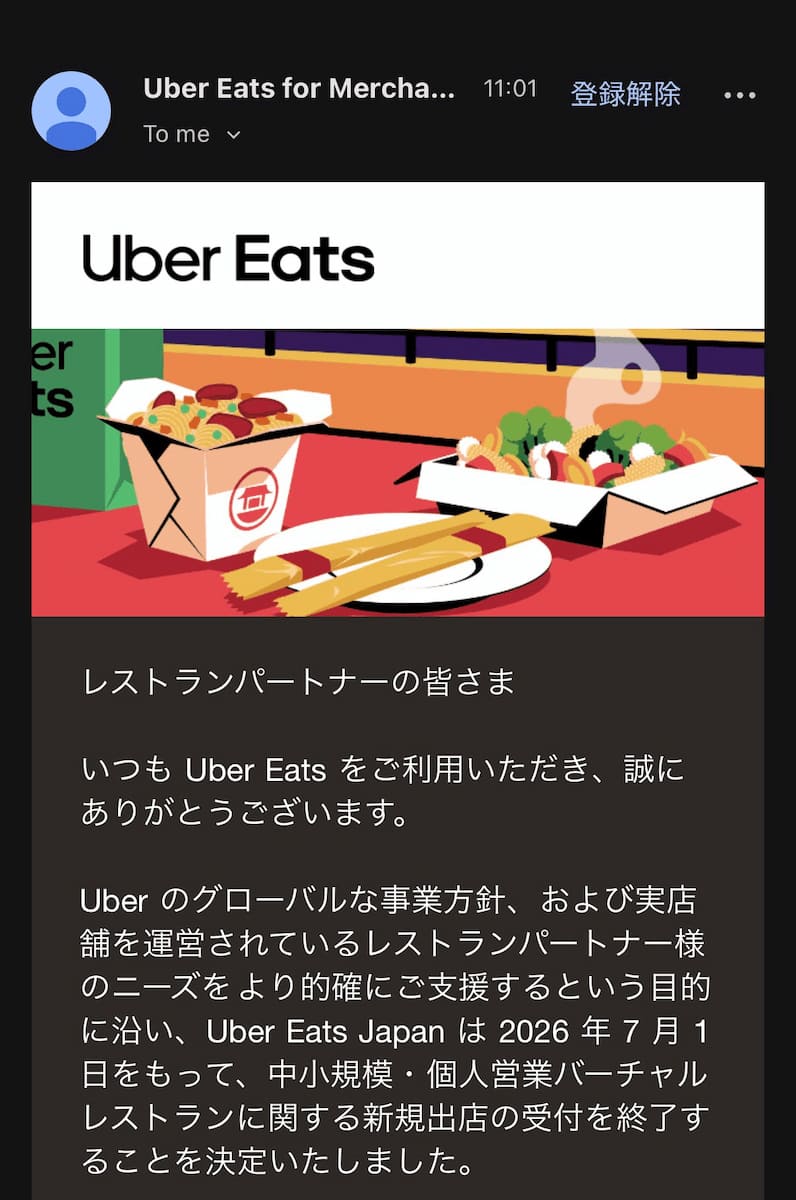Open the sender's profile avatar

click(x=71, y=111)
